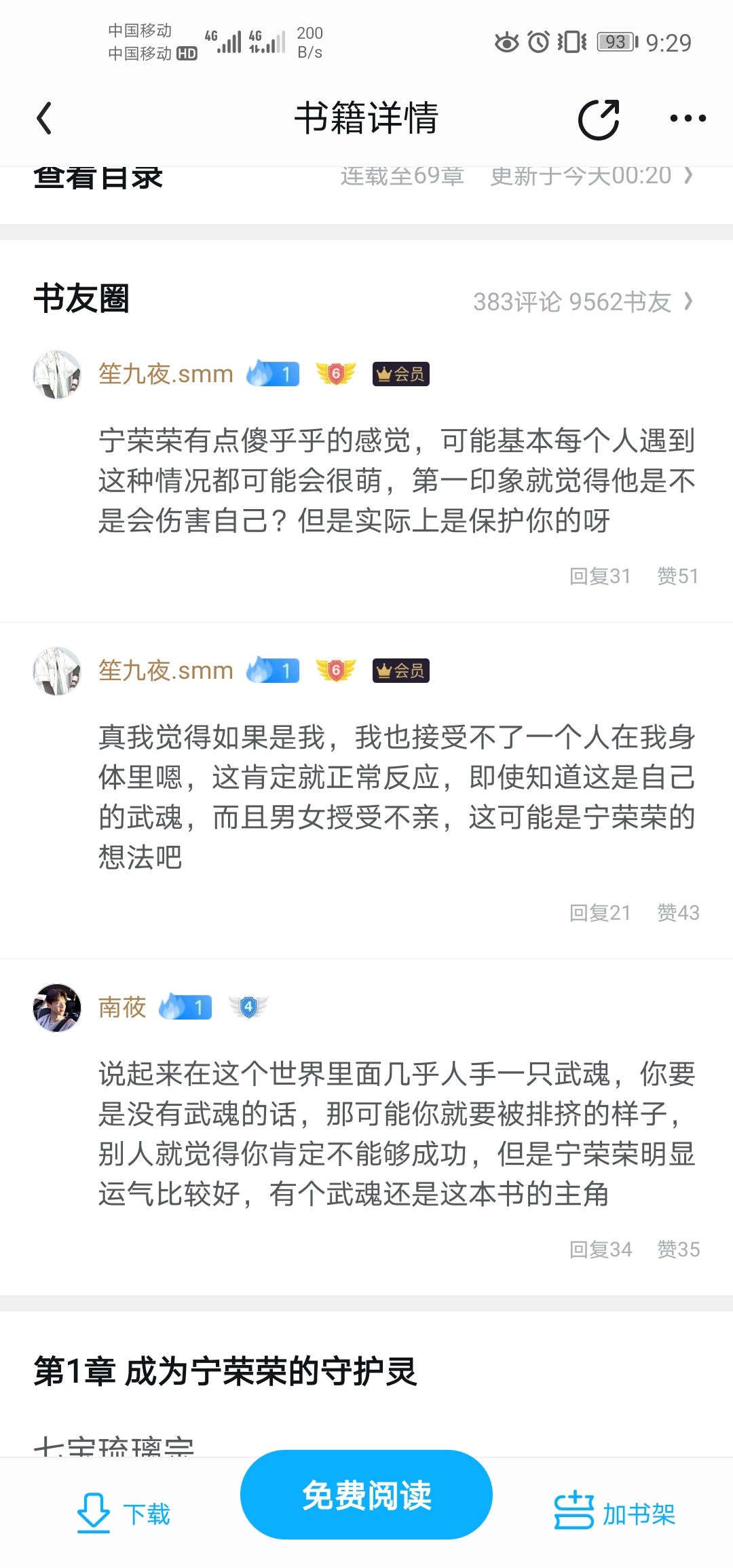Open 南莜's user avatar
This screenshot has width=733, height=1568.
point(57,1008)
